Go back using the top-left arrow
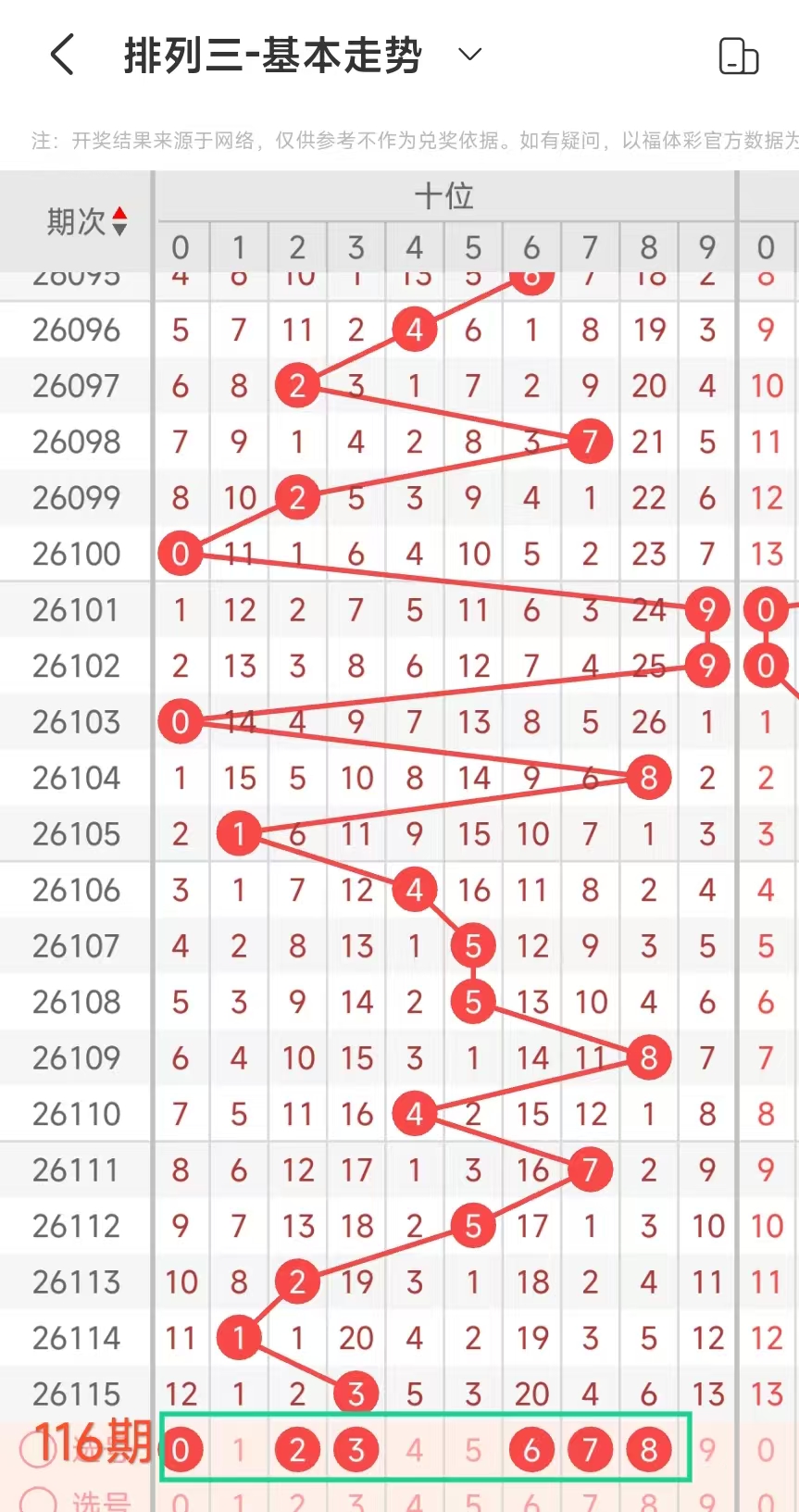Image resolution: width=799 pixels, height=1512 pixels. click(62, 55)
